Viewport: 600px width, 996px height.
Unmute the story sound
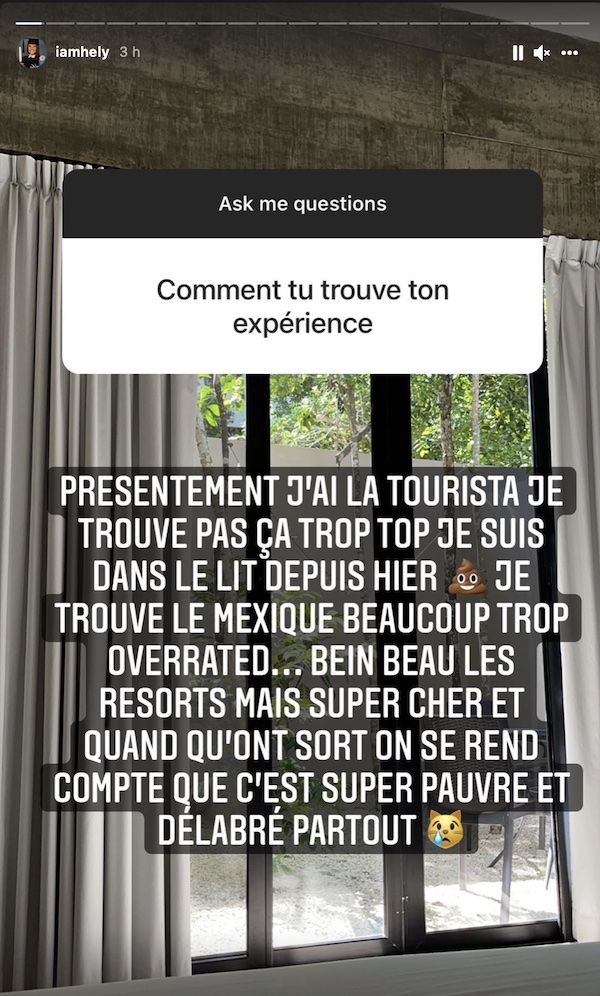[542, 53]
